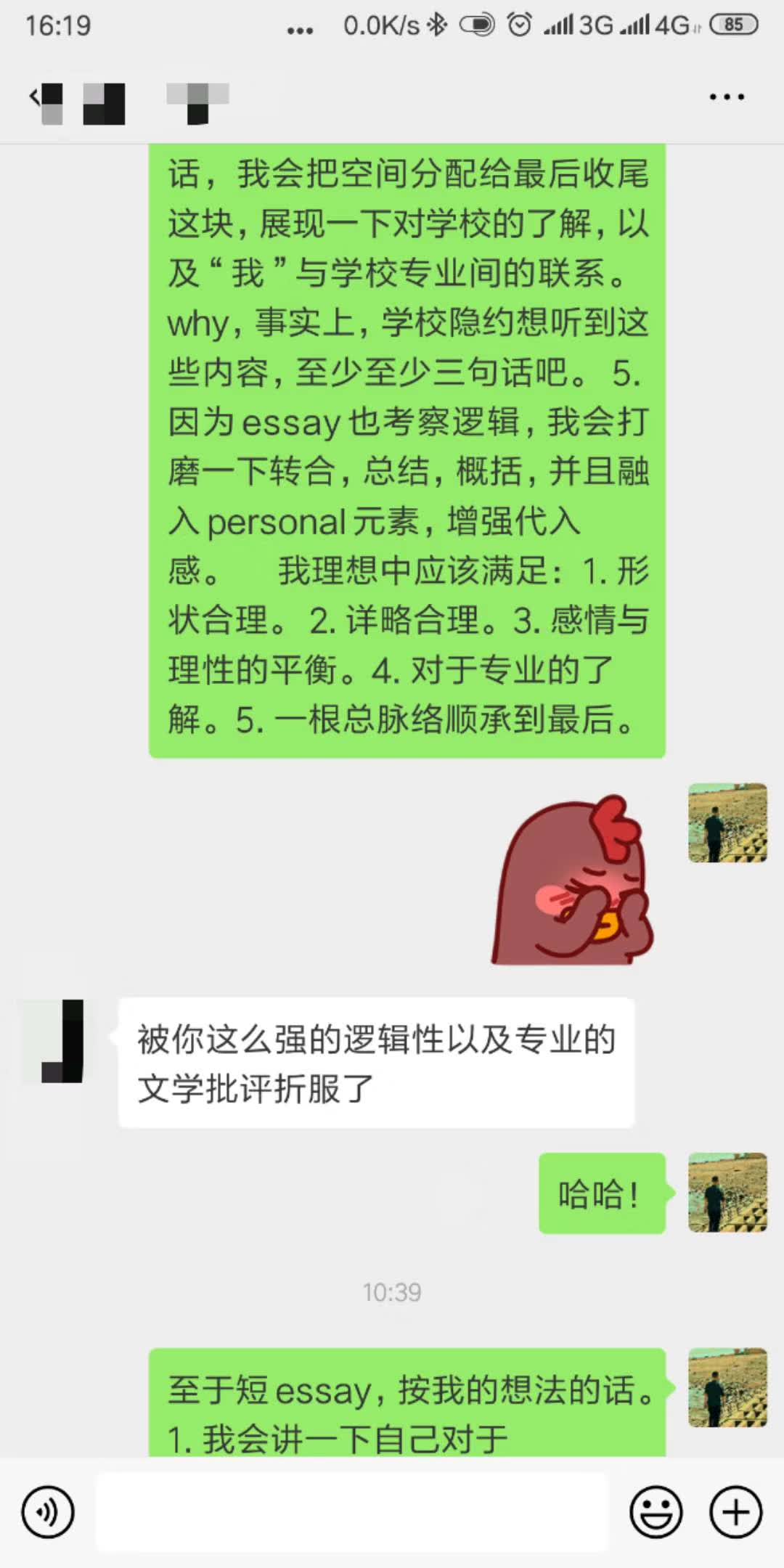Focus the message text field
The image size is (784, 1568).
(351, 1512)
